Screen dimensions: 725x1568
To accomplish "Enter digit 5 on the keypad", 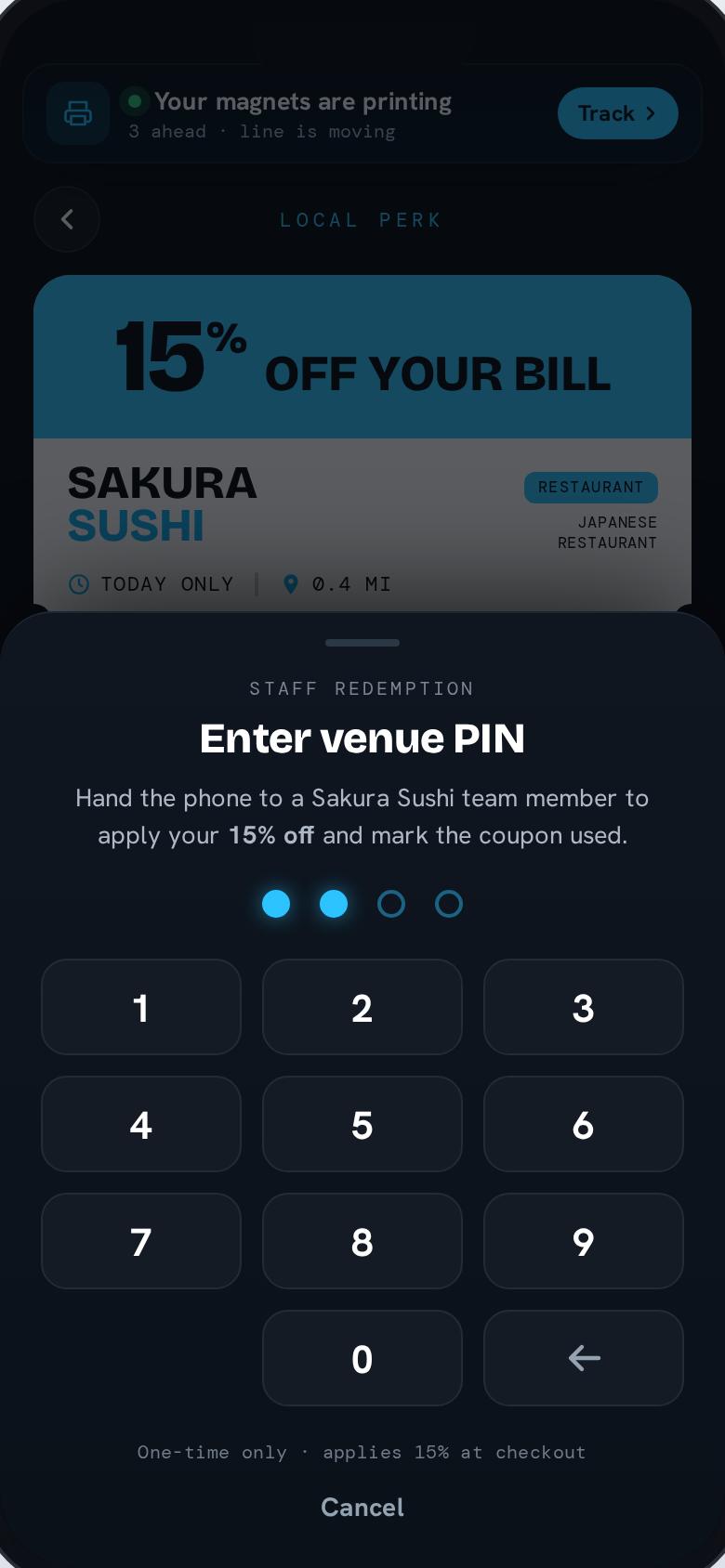I will point(362,1124).
